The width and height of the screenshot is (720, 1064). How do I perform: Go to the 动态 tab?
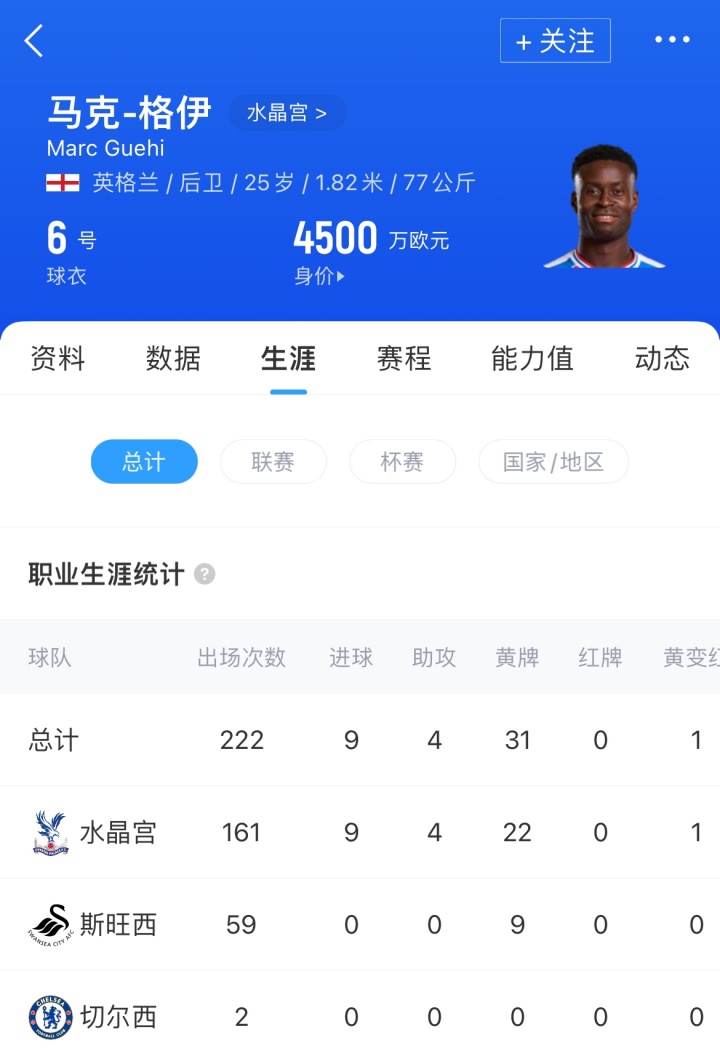click(x=662, y=358)
